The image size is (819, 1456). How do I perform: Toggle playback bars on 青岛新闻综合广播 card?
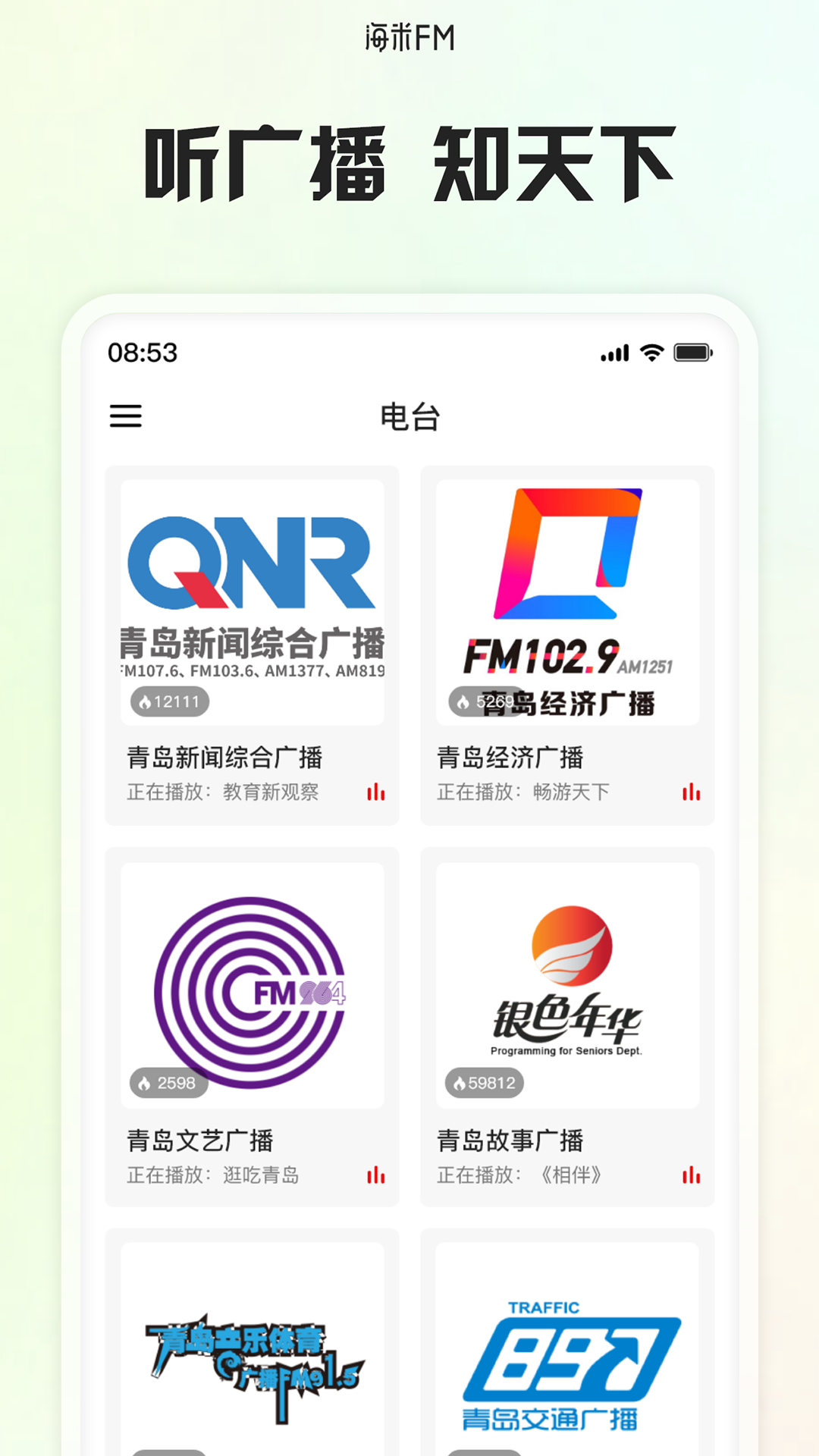coord(375,792)
